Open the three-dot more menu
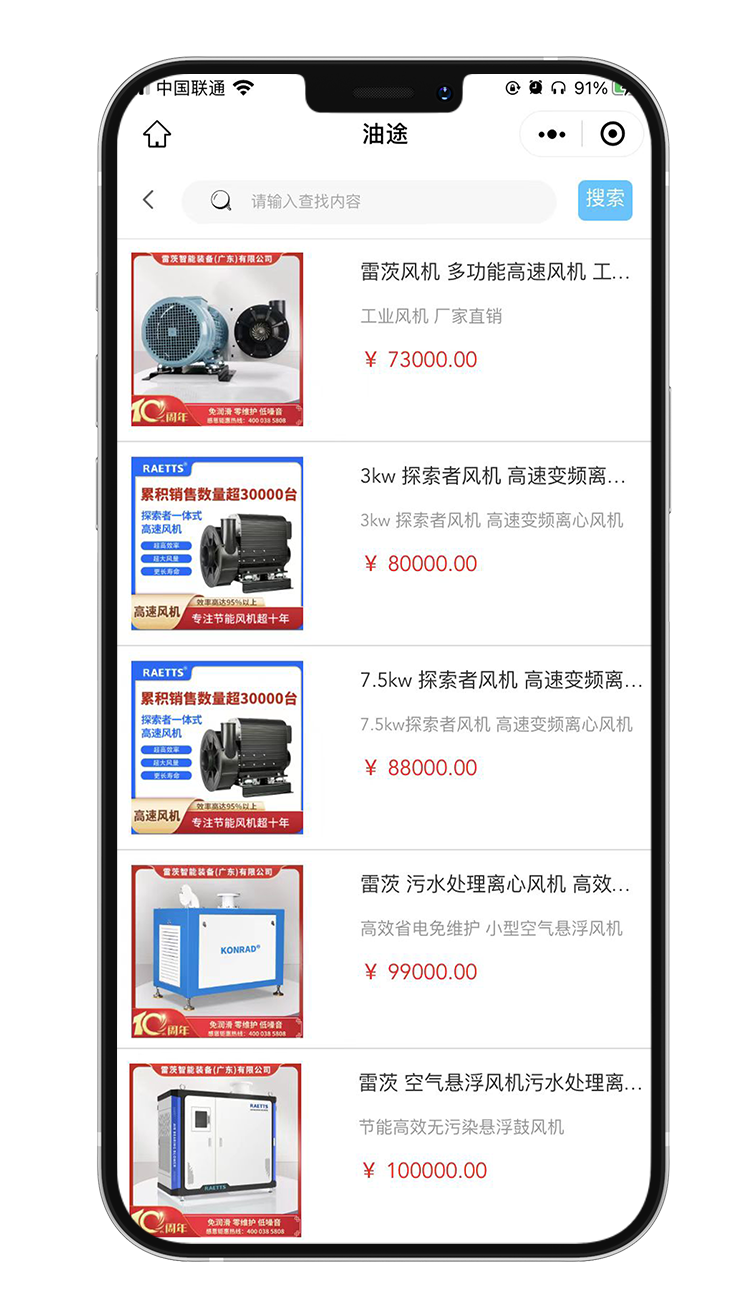The image size is (756, 1308). tap(552, 134)
